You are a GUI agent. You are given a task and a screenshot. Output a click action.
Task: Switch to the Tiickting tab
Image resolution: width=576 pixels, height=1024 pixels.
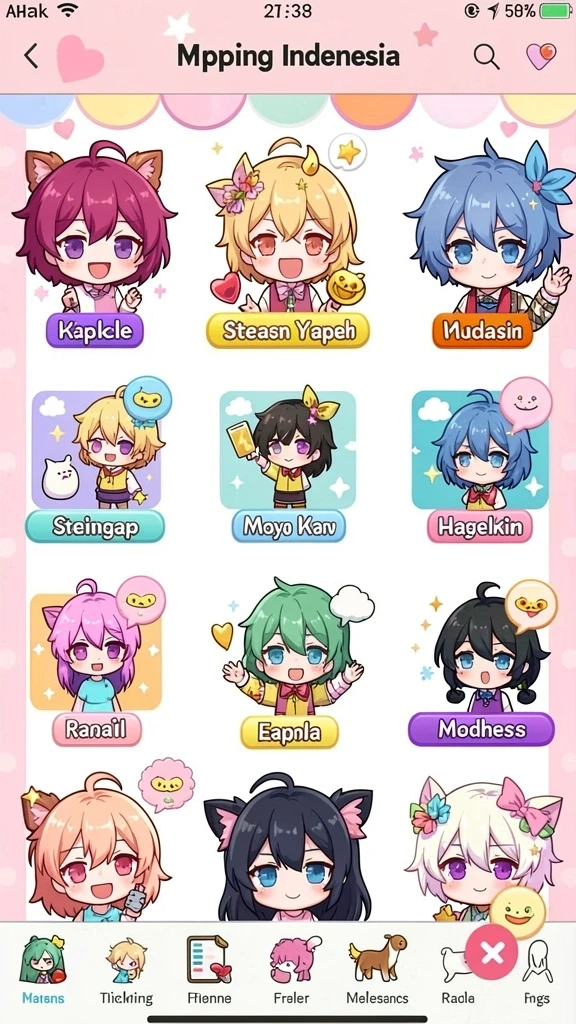coord(126,968)
